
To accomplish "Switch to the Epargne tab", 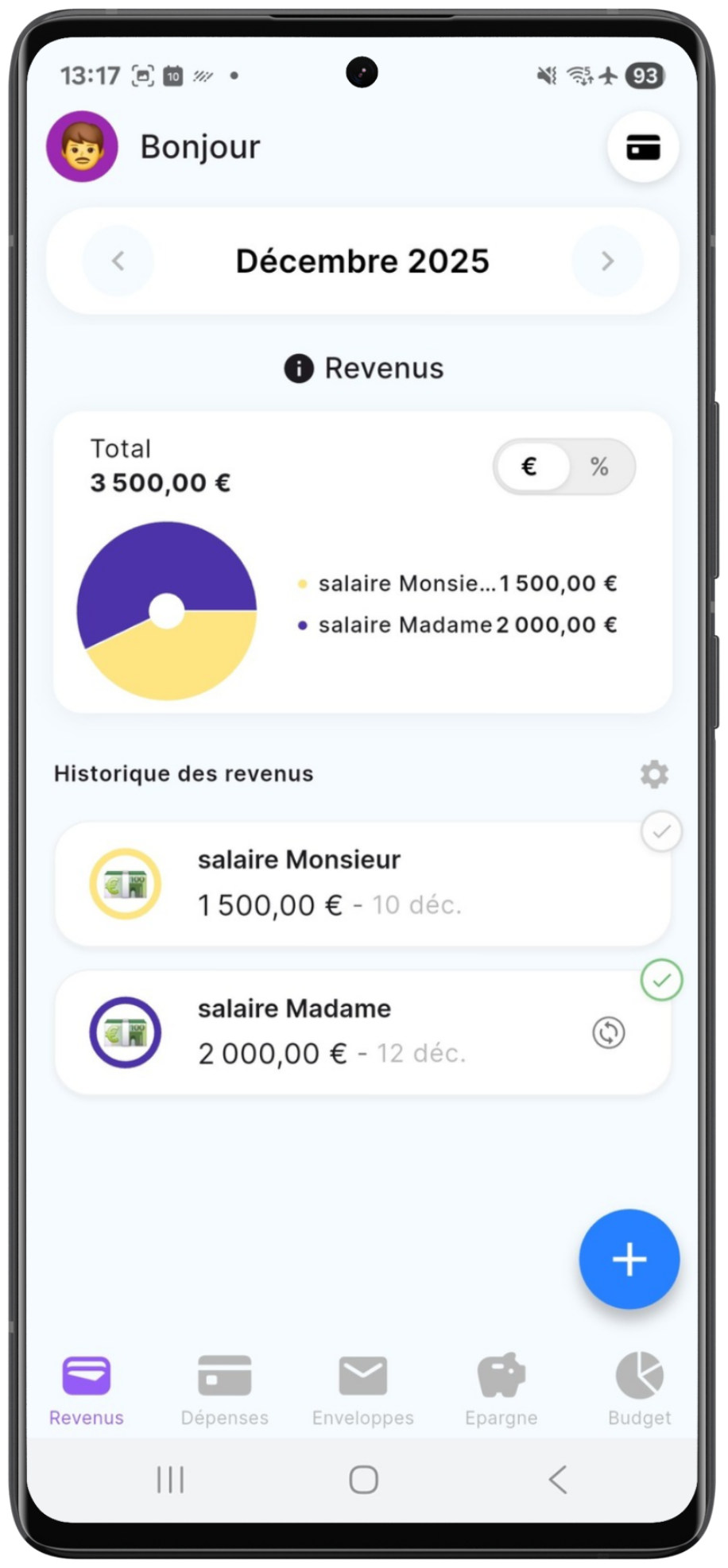I will (x=501, y=1390).
